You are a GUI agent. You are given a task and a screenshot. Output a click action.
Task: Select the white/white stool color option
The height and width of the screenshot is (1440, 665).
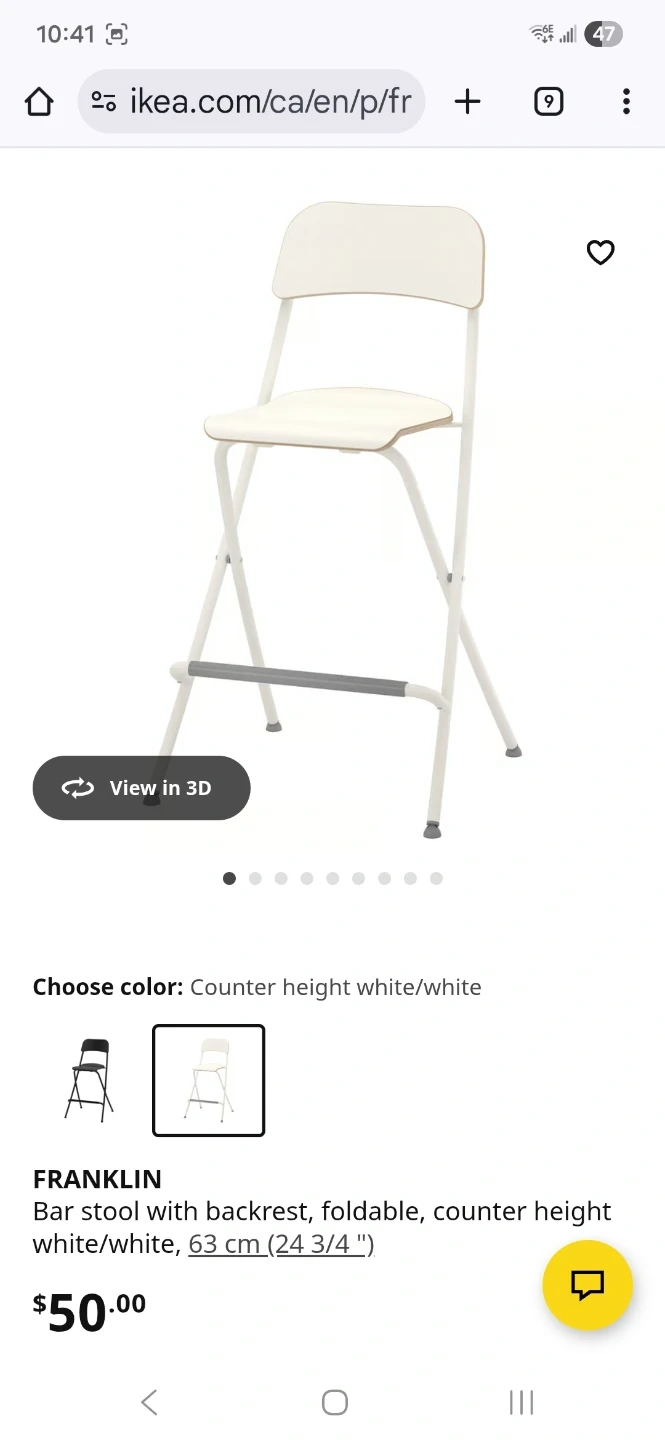tap(208, 1080)
